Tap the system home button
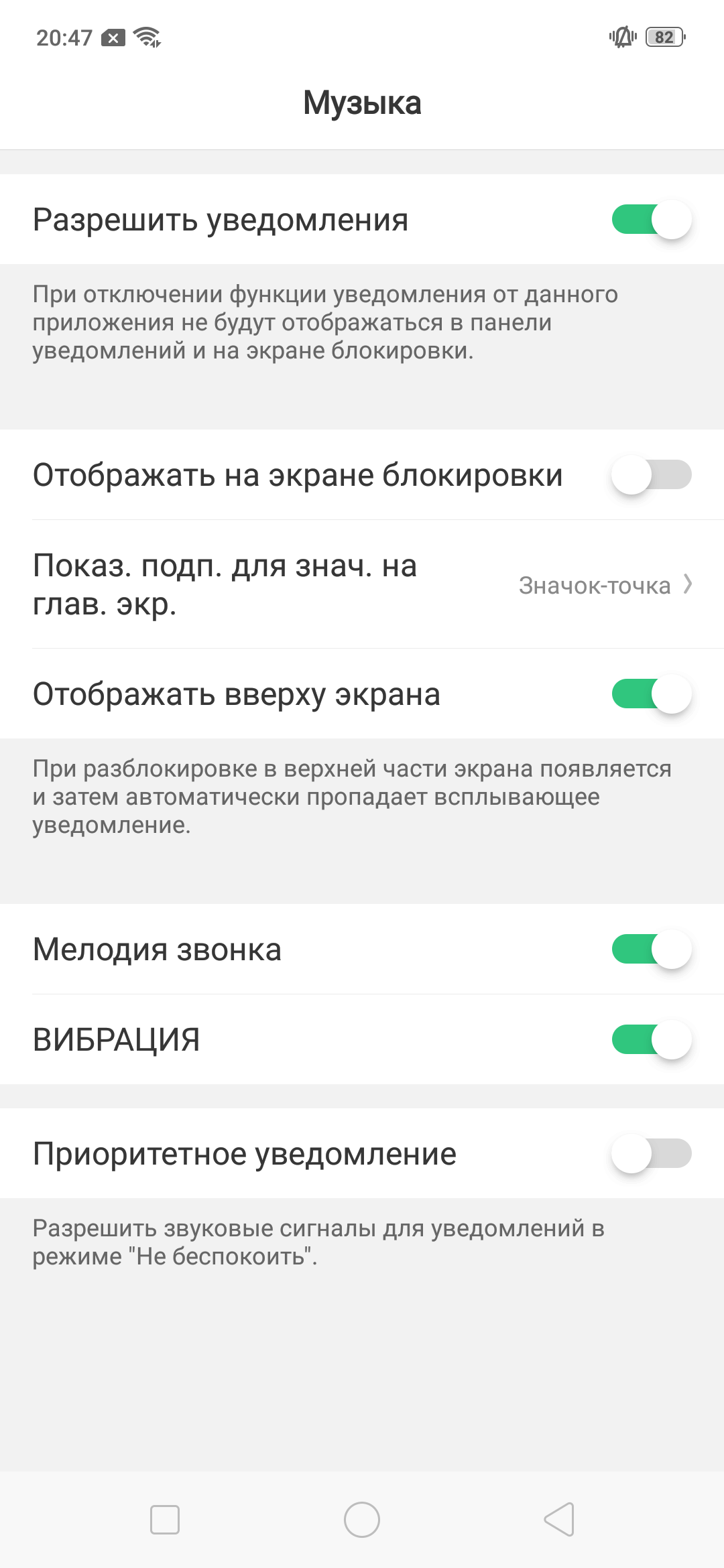Screen dimensions: 724x1568 (x=362, y=1519)
